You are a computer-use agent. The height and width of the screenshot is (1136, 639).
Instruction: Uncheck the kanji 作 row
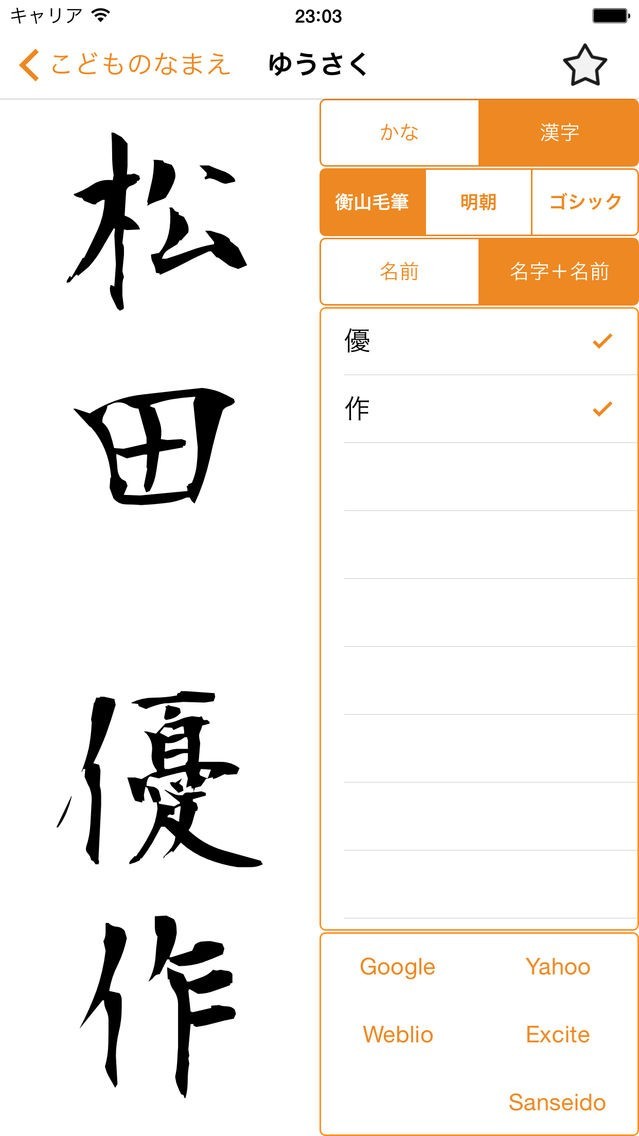pos(479,409)
